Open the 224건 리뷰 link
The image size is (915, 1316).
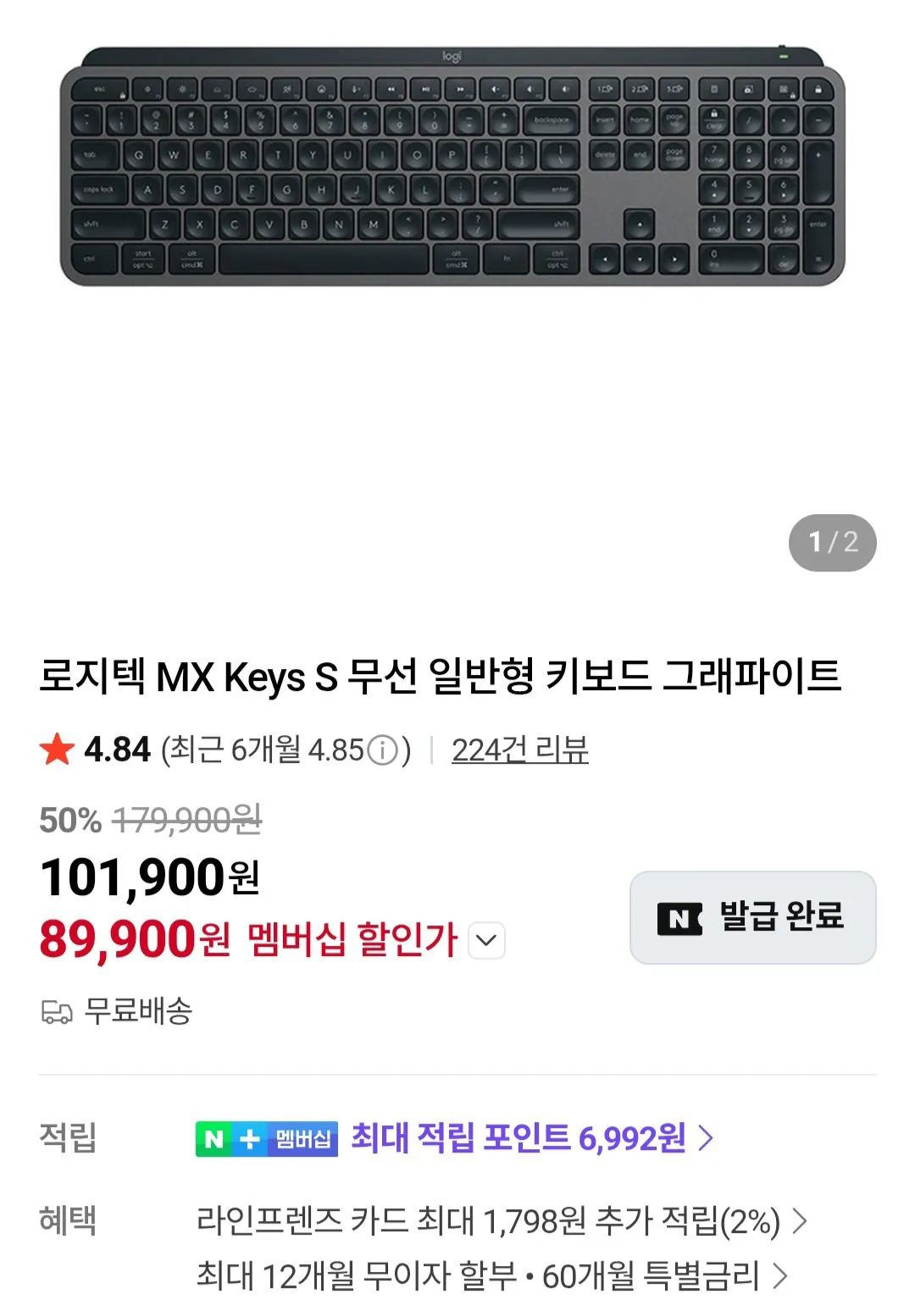coord(520,749)
